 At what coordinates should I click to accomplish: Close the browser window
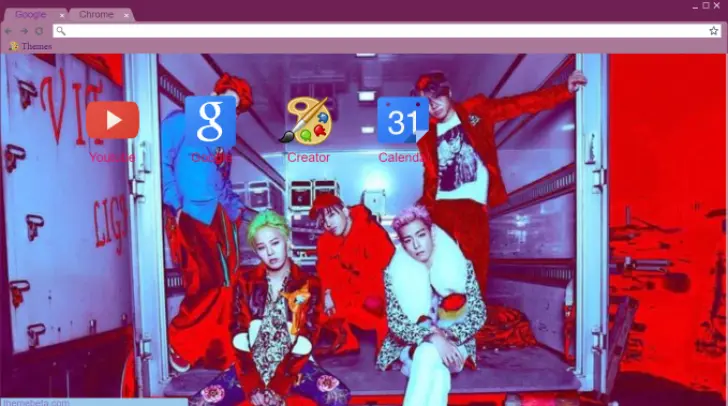(717, 5)
